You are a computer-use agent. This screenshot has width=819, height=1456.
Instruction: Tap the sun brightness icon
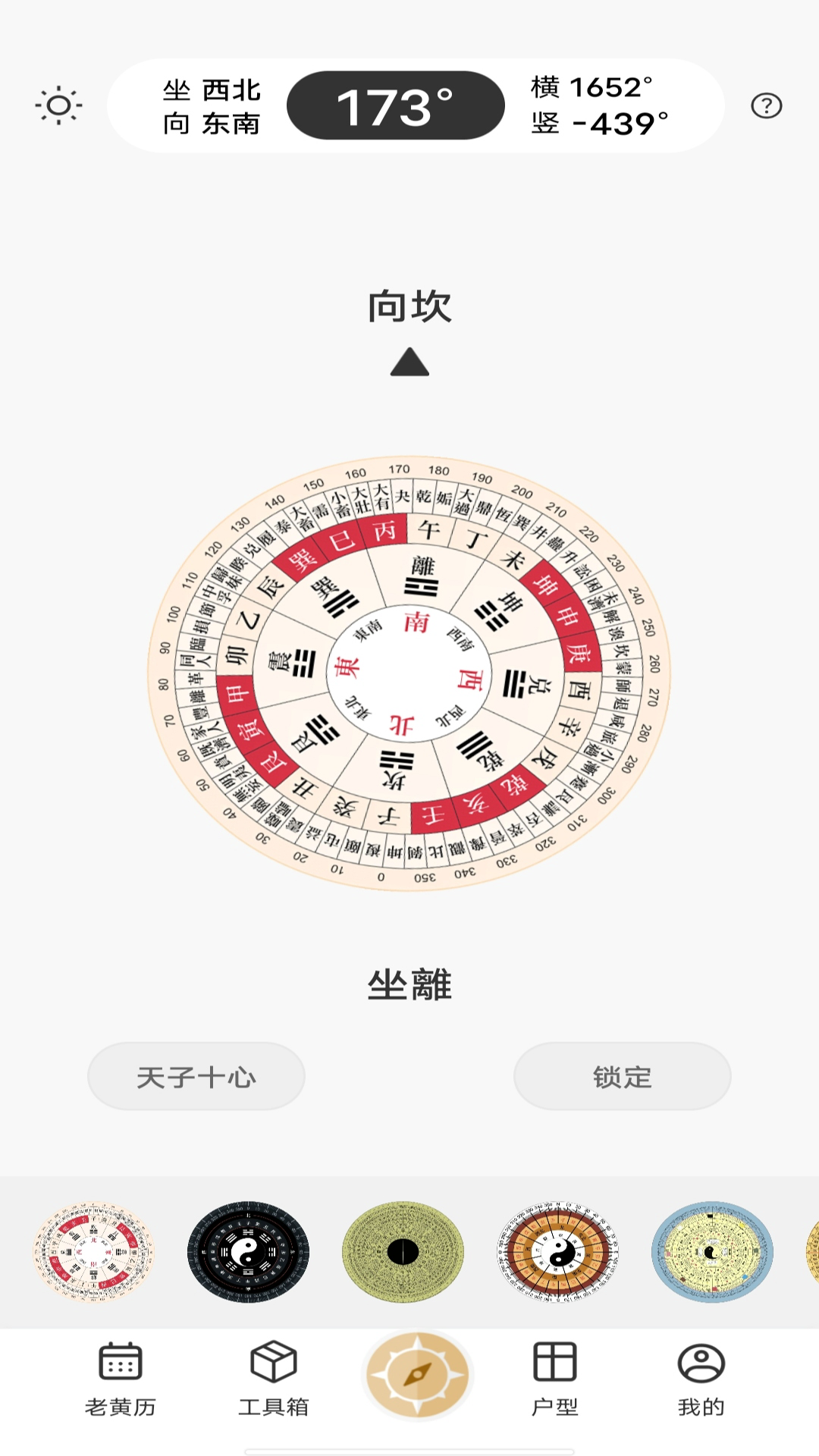58,105
